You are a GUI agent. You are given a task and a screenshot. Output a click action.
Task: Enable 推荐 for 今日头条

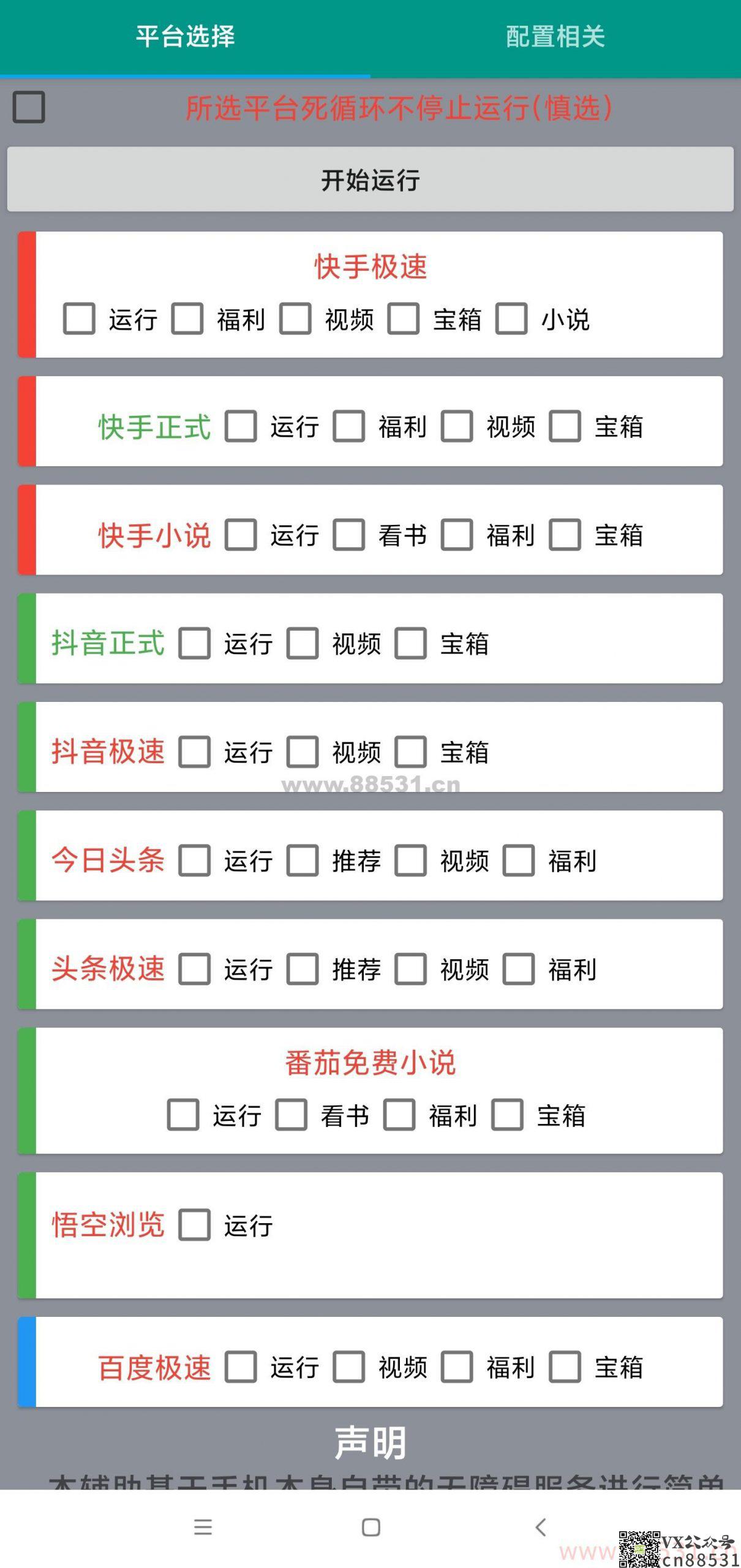[303, 861]
